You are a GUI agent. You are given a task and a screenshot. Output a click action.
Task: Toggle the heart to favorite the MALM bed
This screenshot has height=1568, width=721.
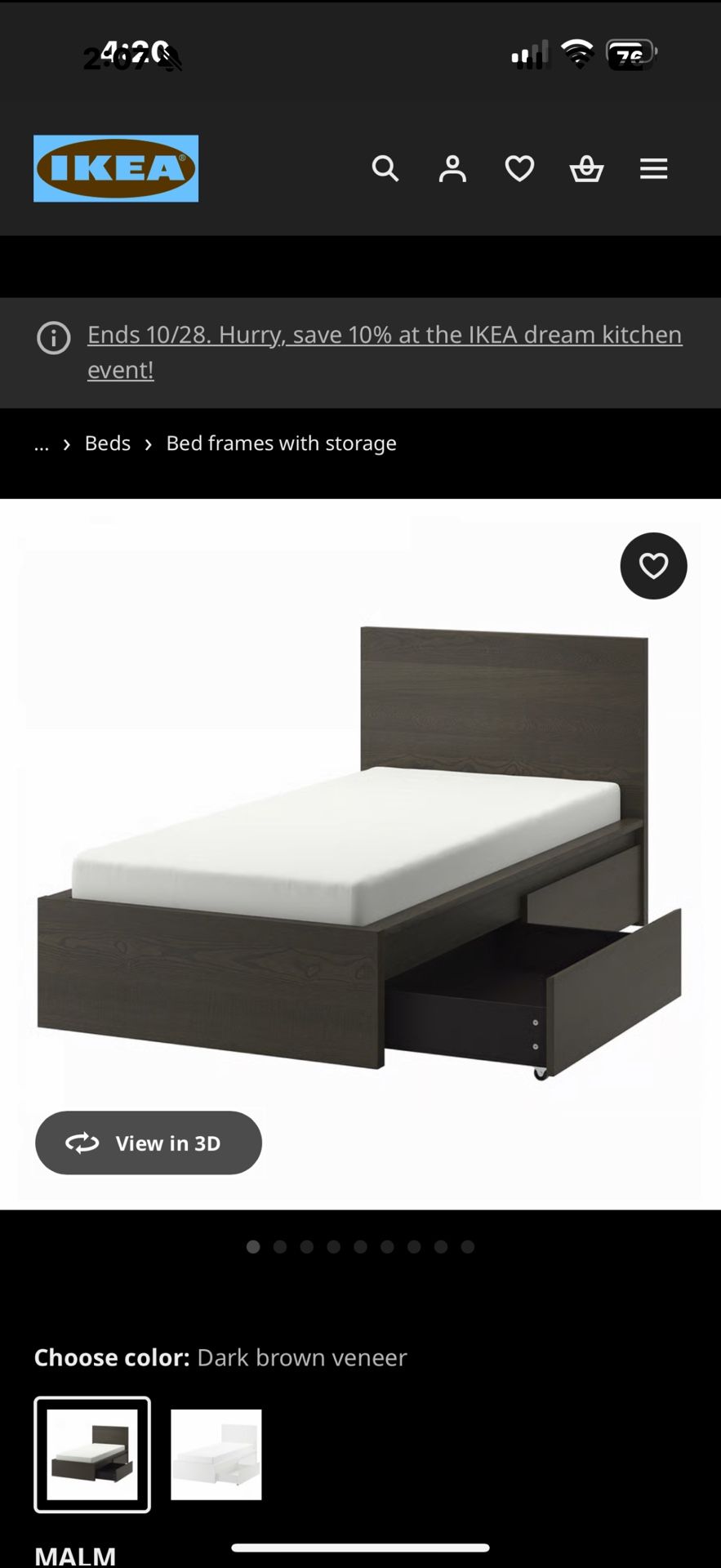653,566
